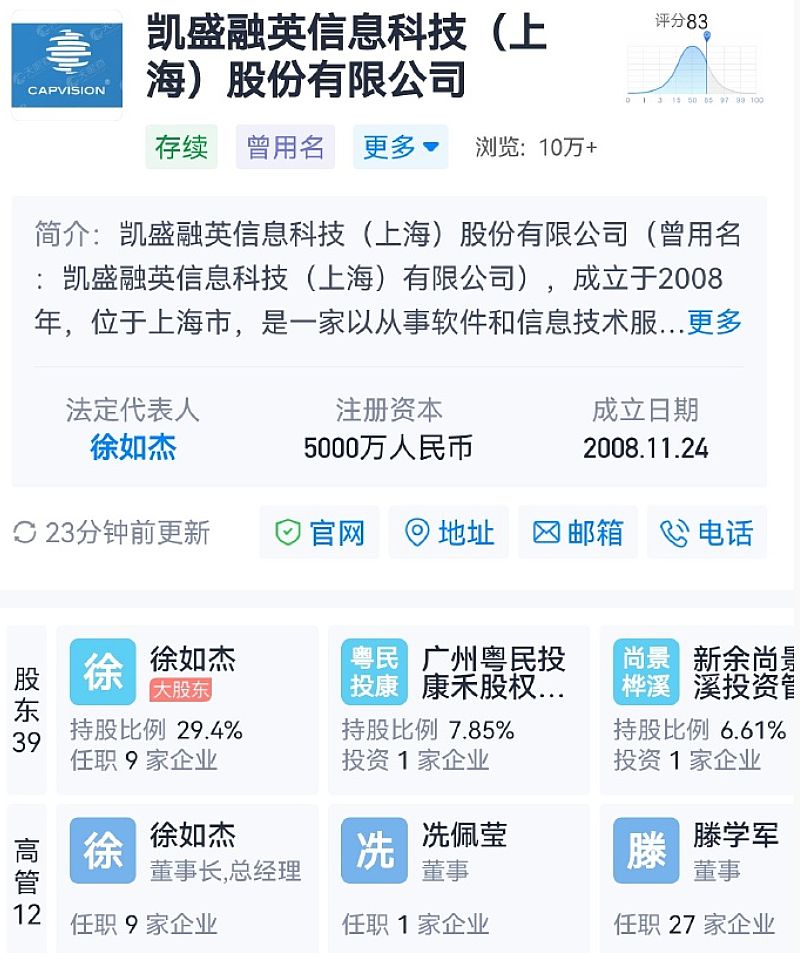Open the 评分 83 score chart
Screen dimensions: 800x953
point(695,62)
